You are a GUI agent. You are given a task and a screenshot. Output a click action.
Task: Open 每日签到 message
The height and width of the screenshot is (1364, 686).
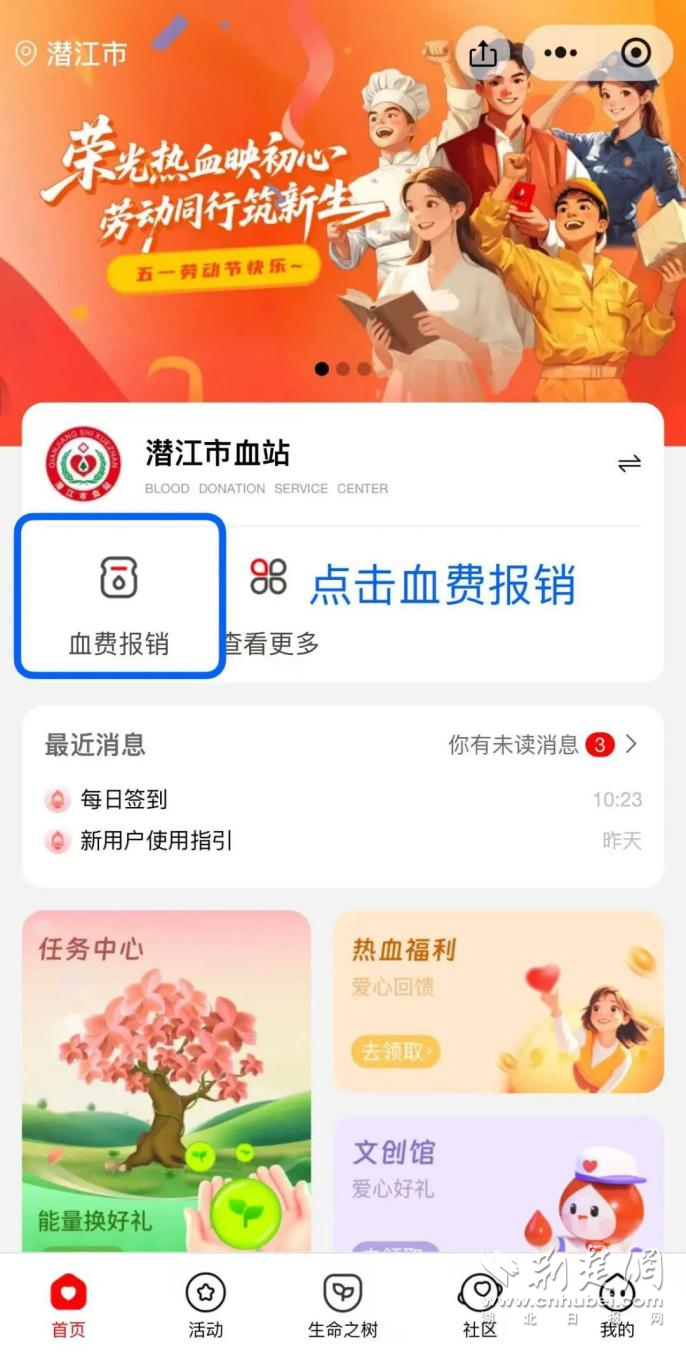pyautogui.click(x=124, y=799)
